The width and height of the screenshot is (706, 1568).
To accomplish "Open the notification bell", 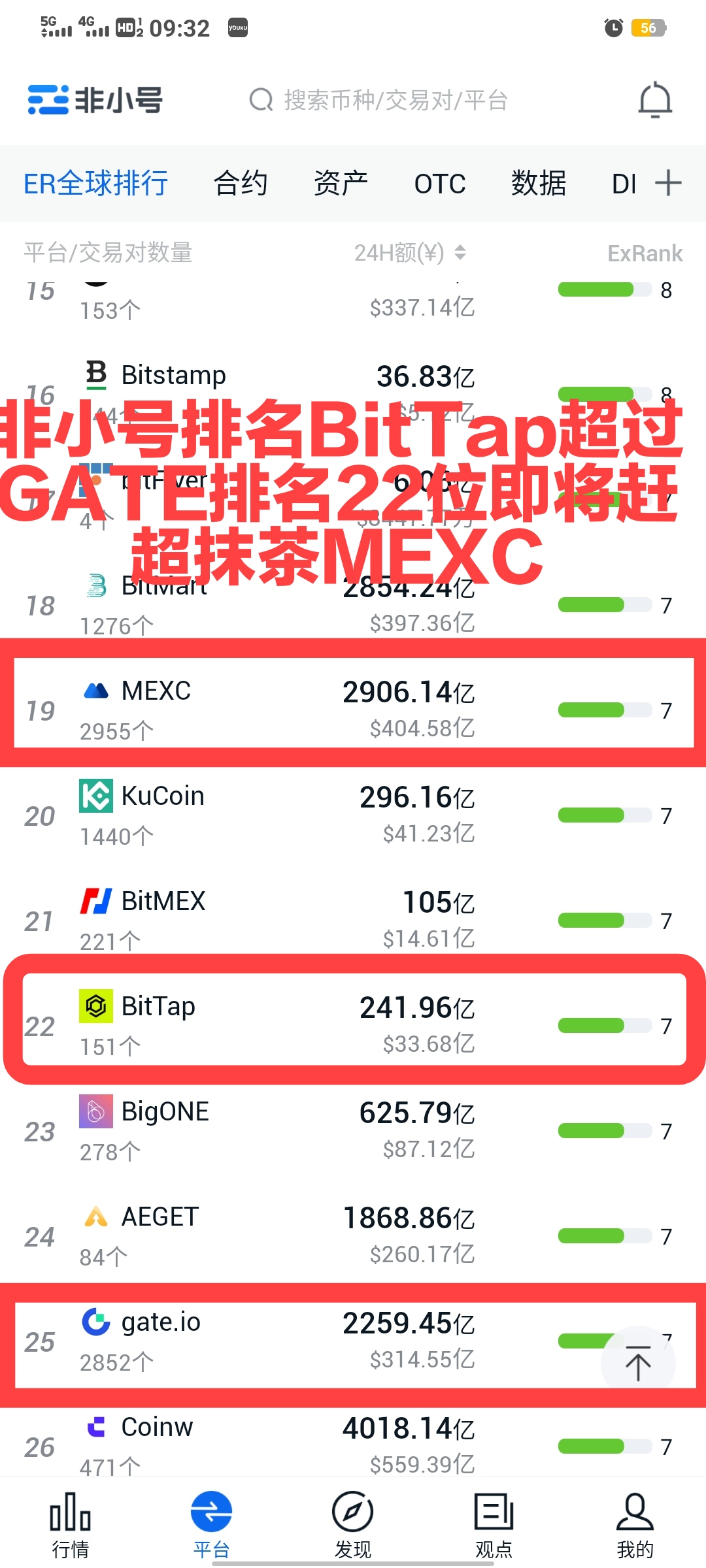I will (x=656, y=100).
